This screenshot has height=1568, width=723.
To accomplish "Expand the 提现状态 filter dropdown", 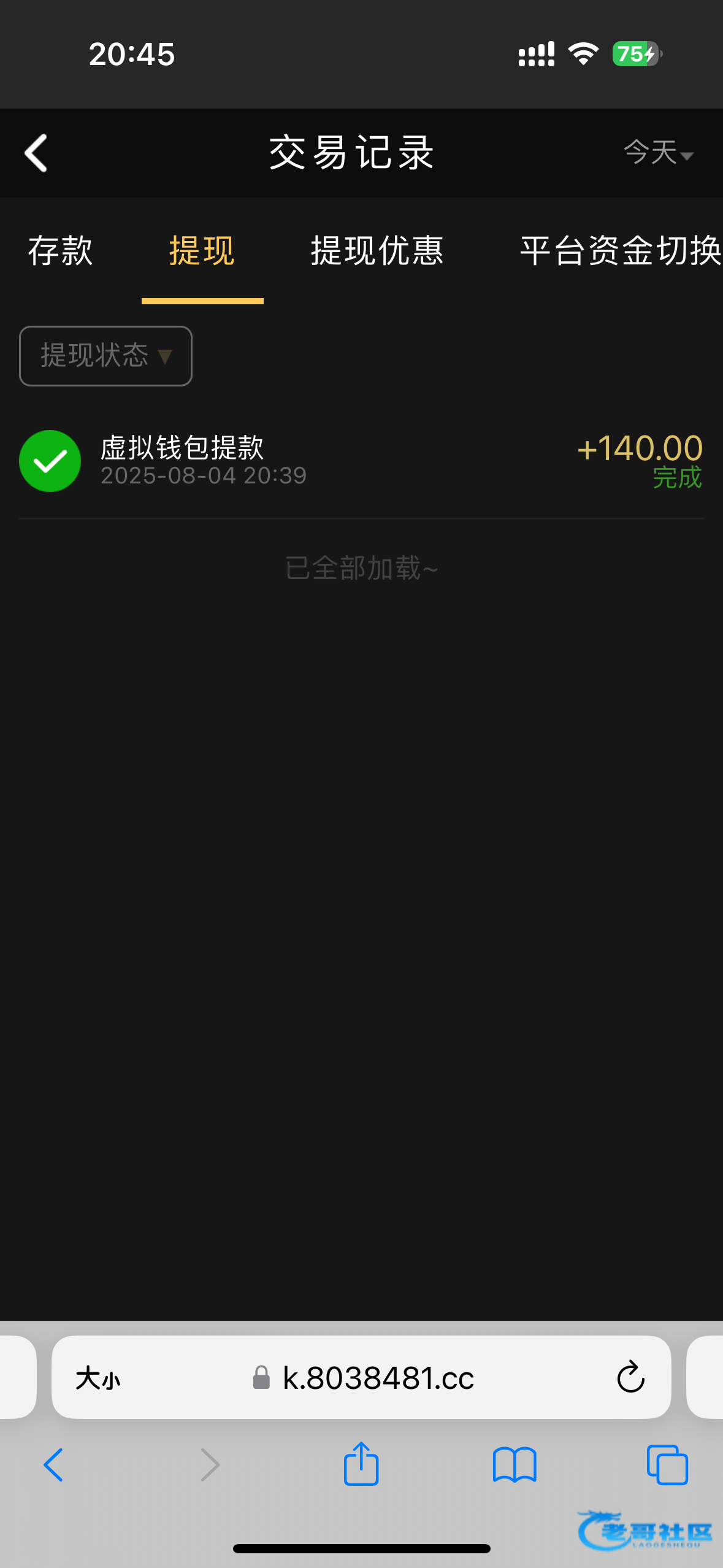I will [105, 356].
